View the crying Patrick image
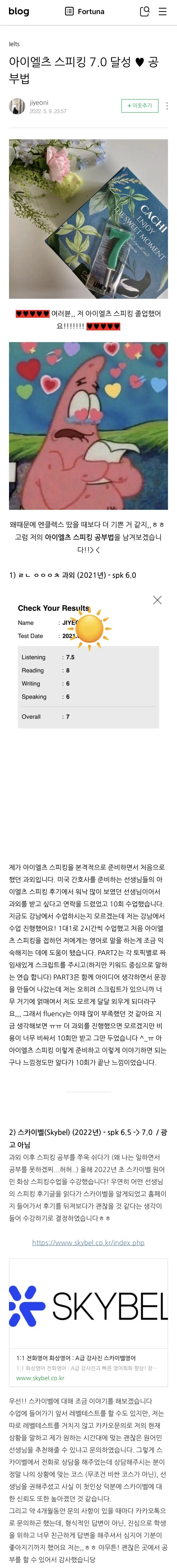Viewport: 177px width, 1568px height. click(x=88, y=425)
